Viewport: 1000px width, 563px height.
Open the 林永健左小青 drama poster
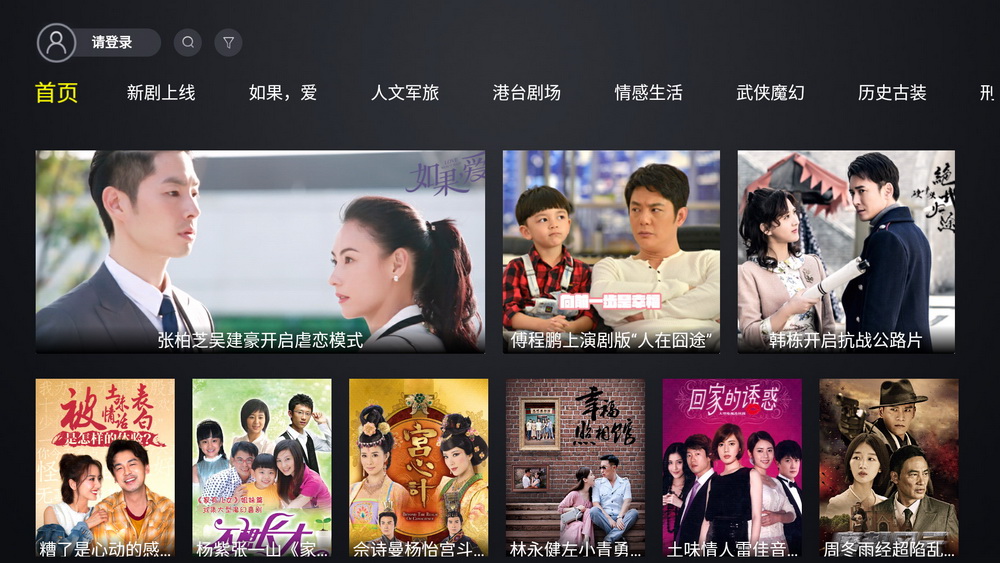pos(575,467)
